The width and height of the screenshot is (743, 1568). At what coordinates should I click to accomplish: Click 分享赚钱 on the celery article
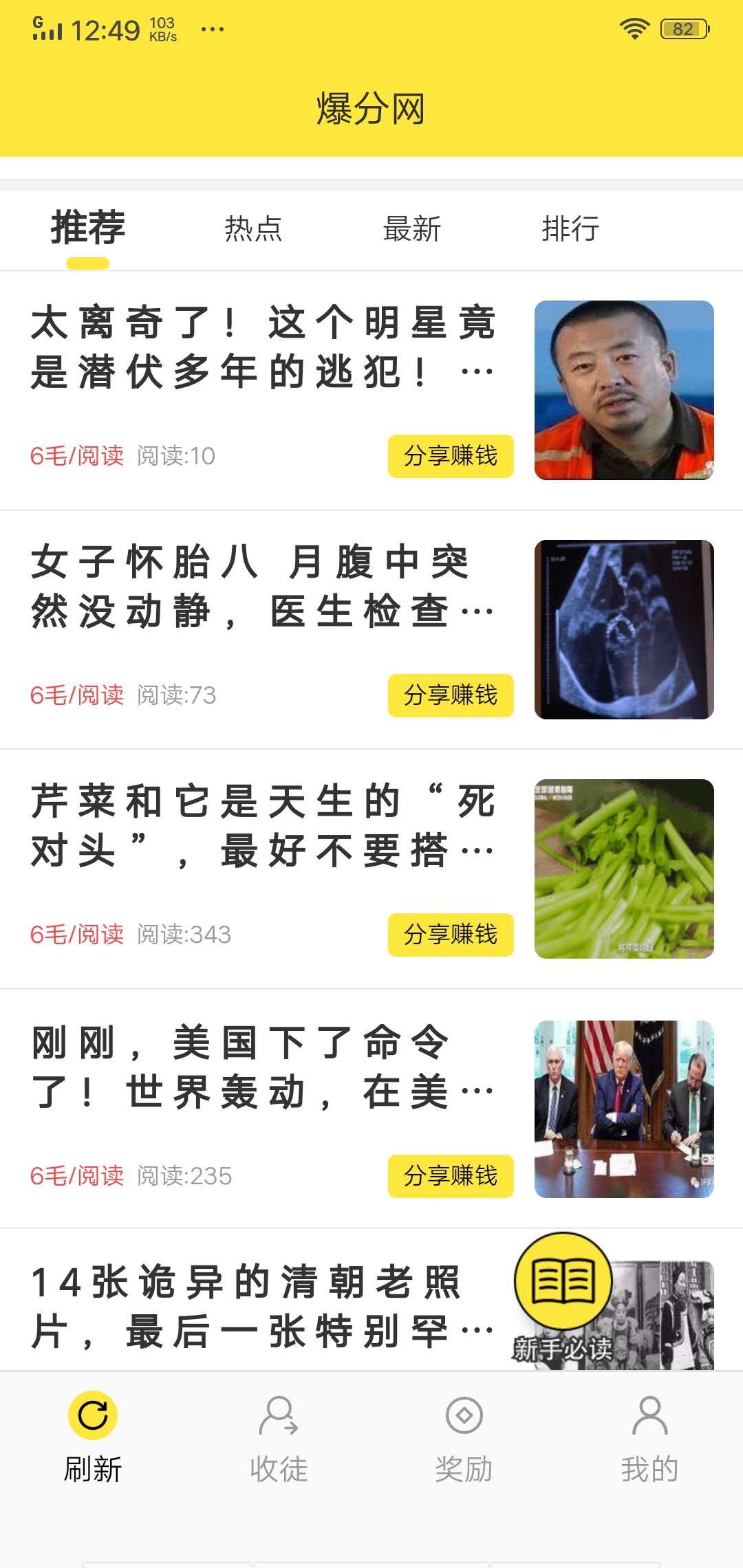(451, 935)
